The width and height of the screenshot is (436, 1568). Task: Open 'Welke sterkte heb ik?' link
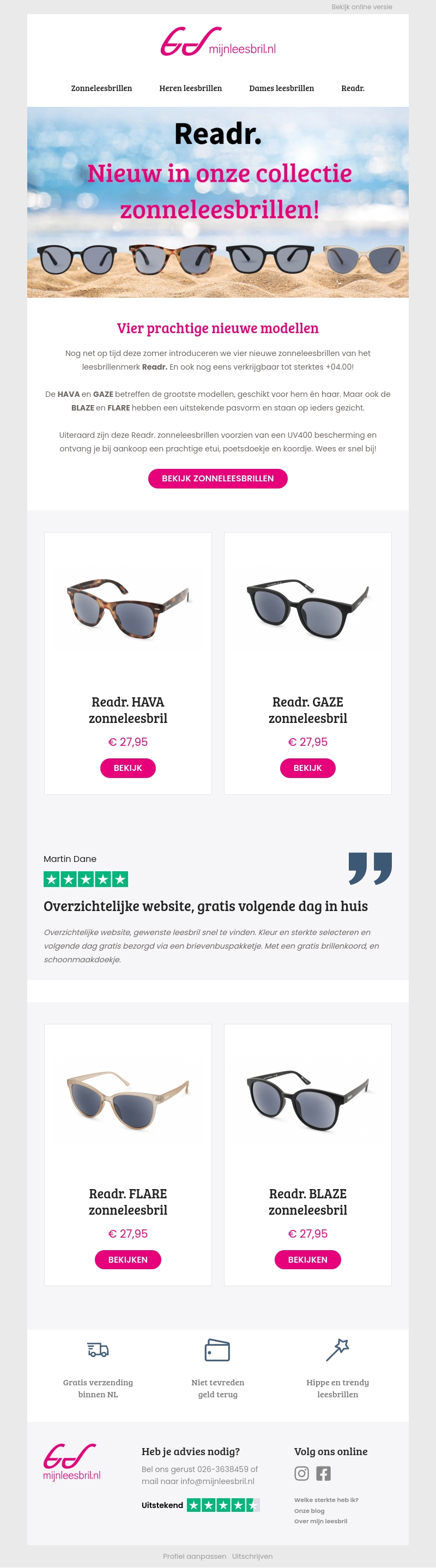click(x=326, y=1500)
